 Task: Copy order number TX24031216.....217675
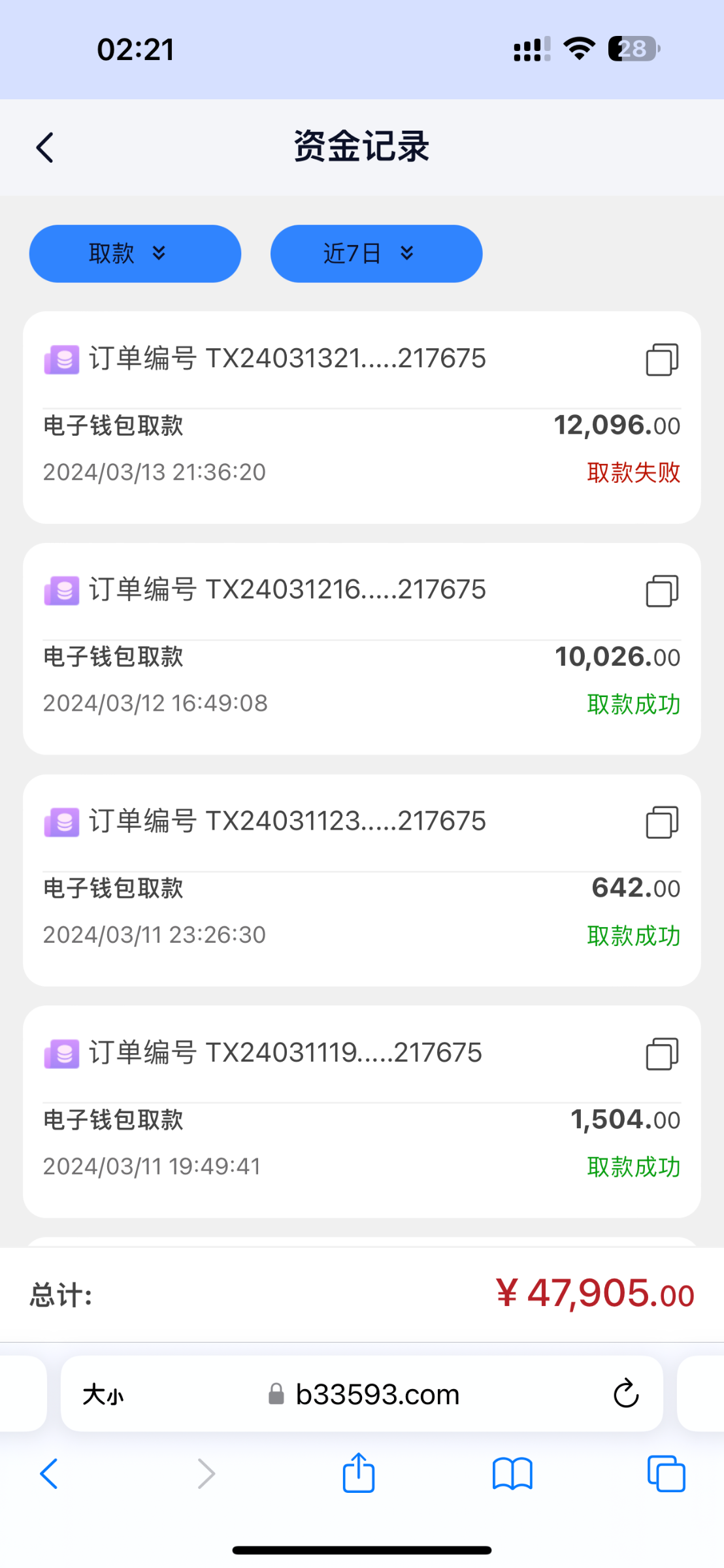pos(662,591)
